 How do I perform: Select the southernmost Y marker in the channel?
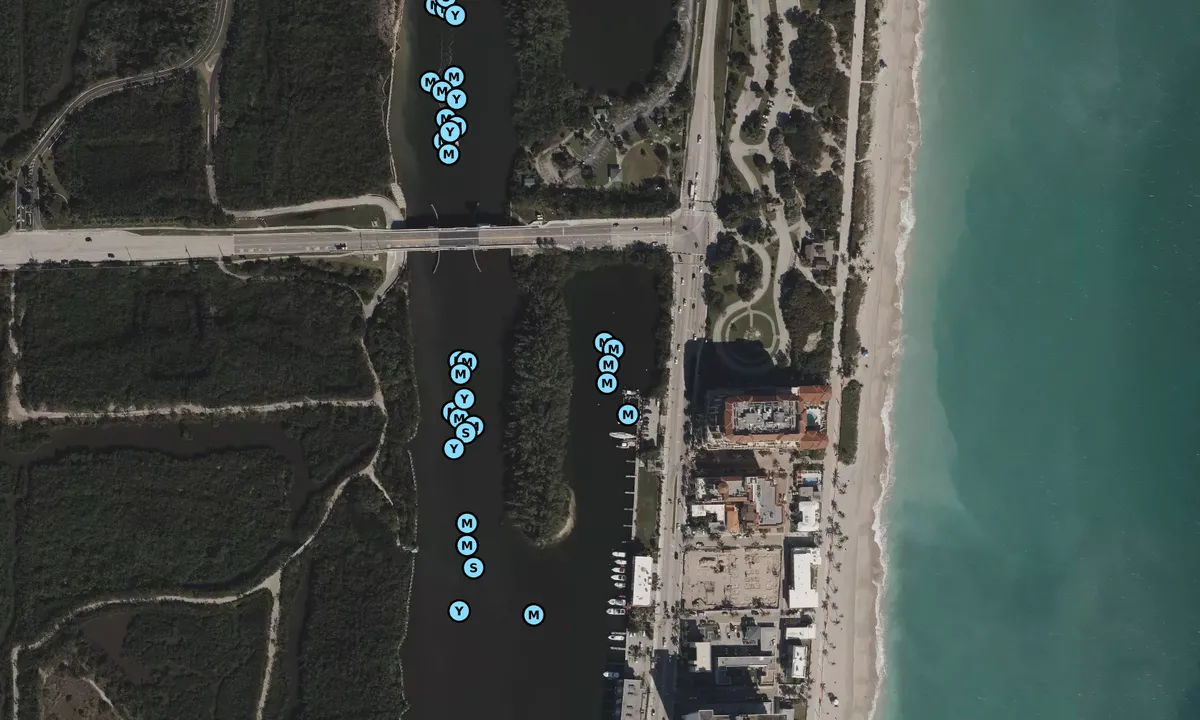point(458,610)
